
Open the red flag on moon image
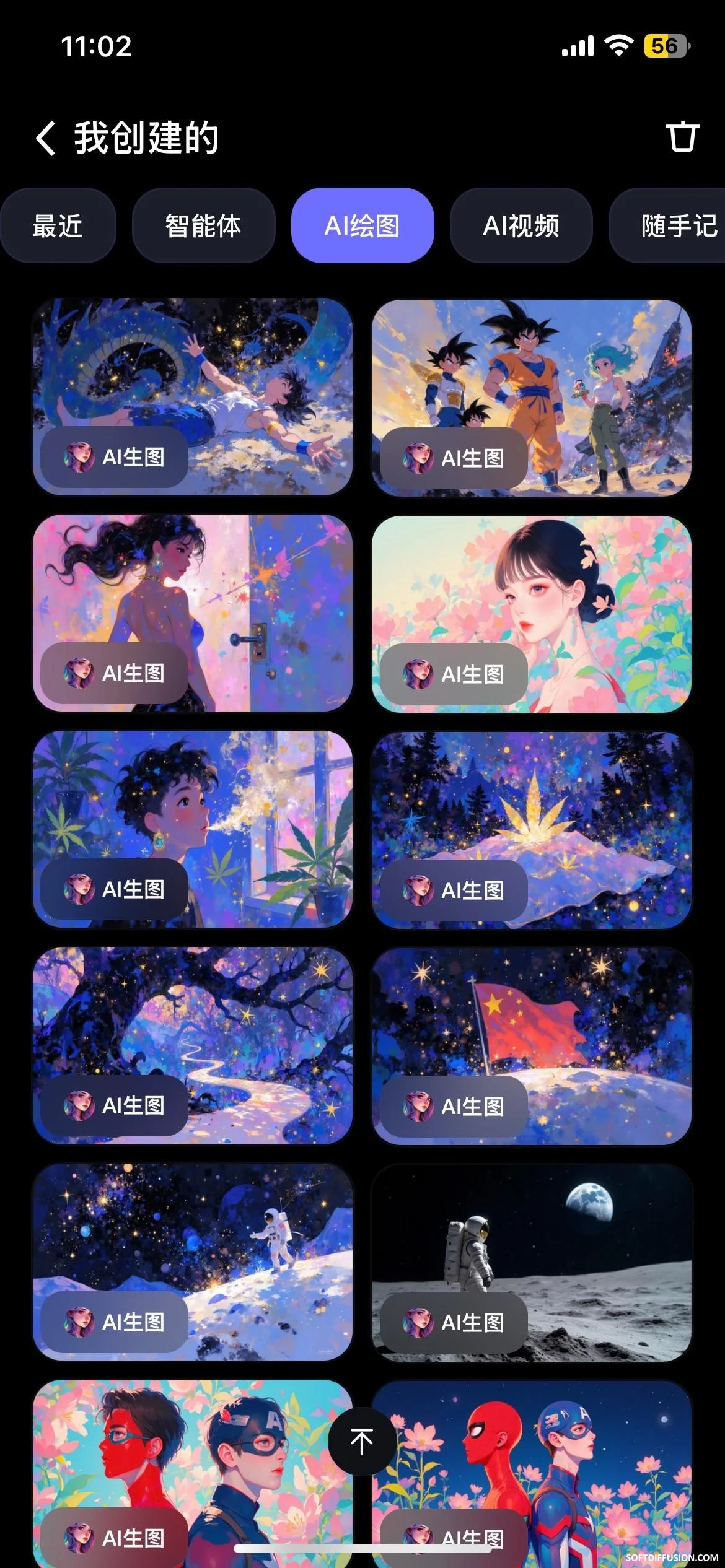click(x=532, y=1046)
